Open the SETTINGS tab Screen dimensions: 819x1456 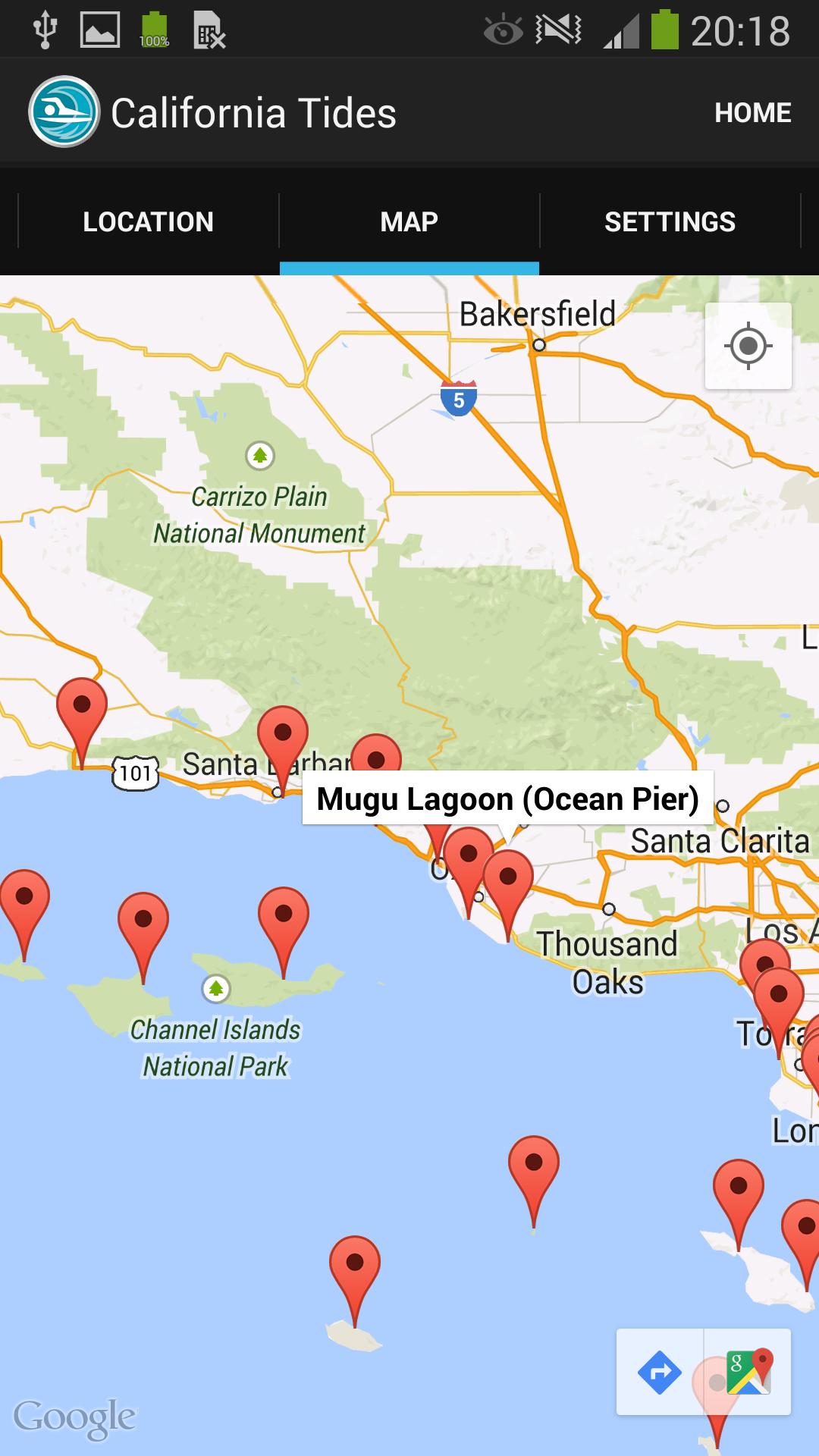point(670,222)
